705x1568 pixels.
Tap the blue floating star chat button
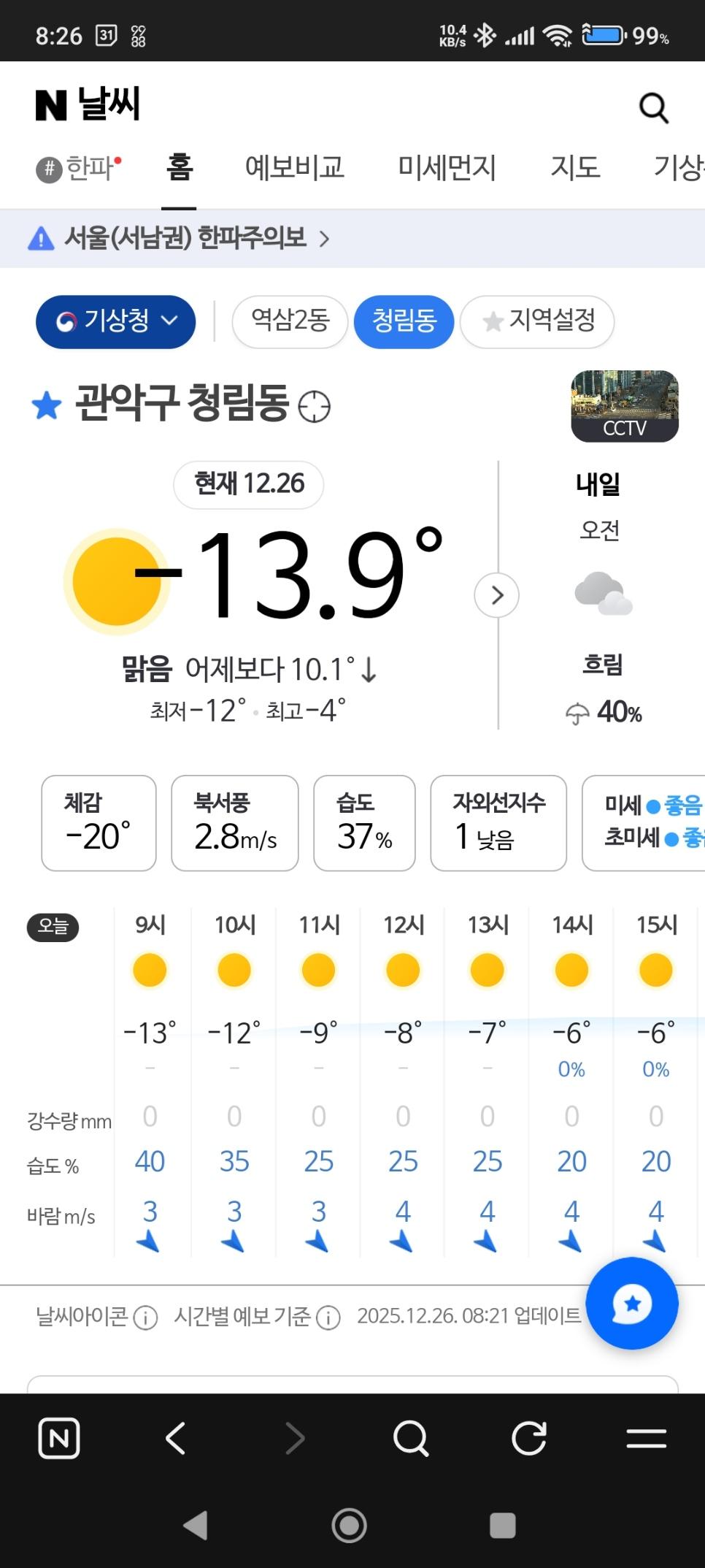(631, 1303)
